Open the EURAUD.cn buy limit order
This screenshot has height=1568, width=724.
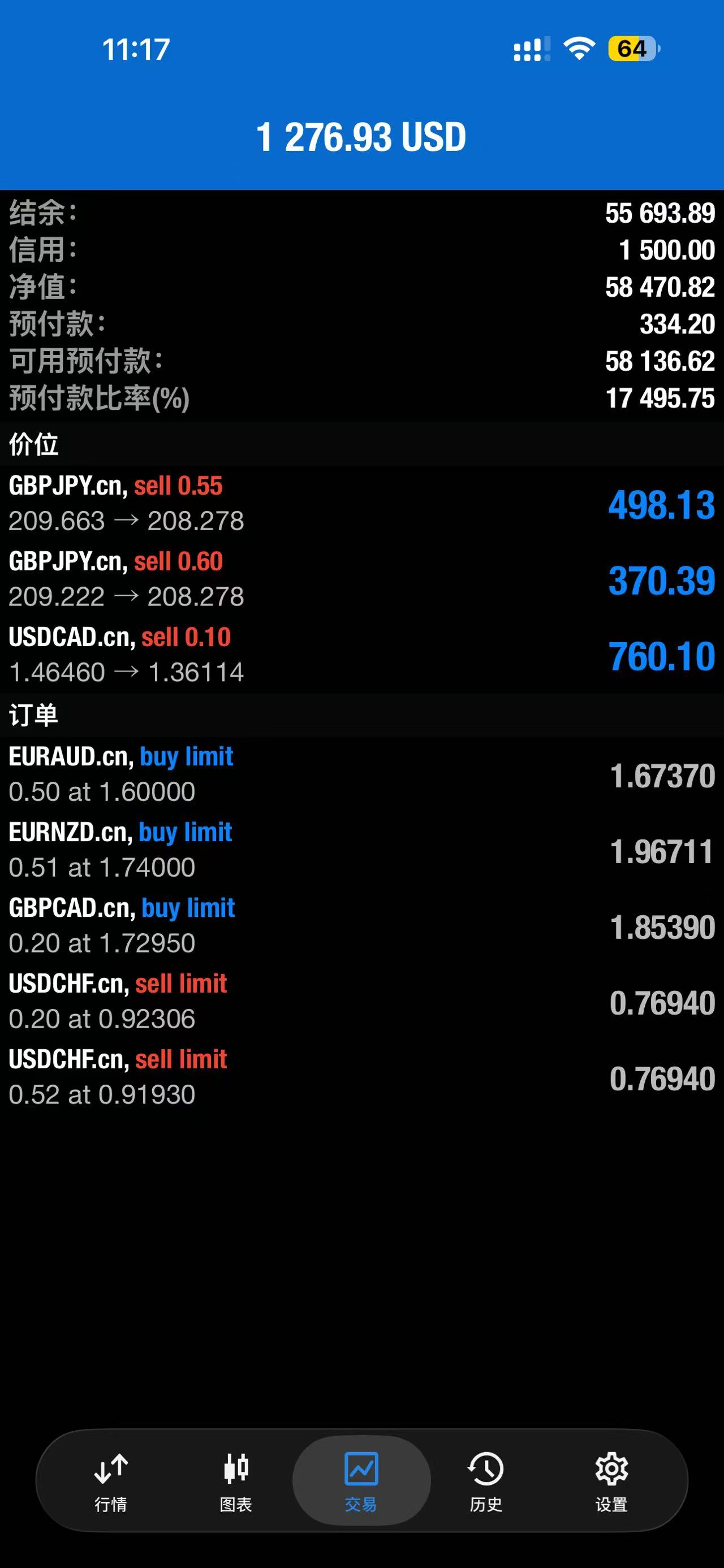coord(361,774)
